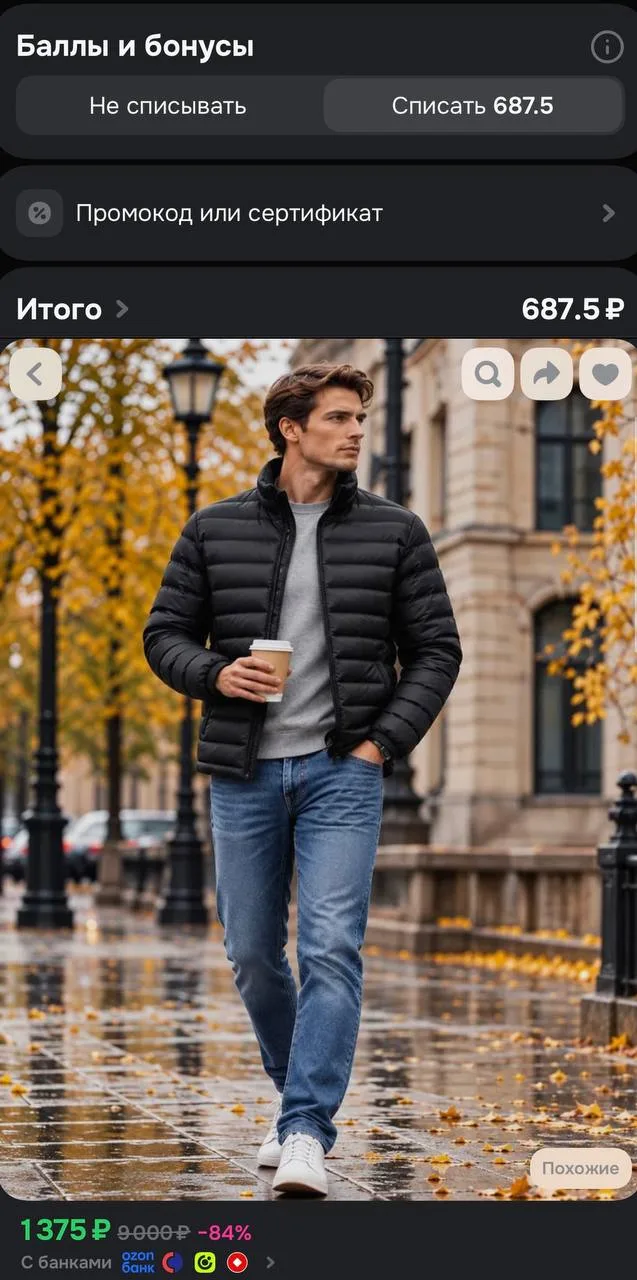Choose Списать 687.5 bonus points
The image size is (637, 1280).
[472, 106]
